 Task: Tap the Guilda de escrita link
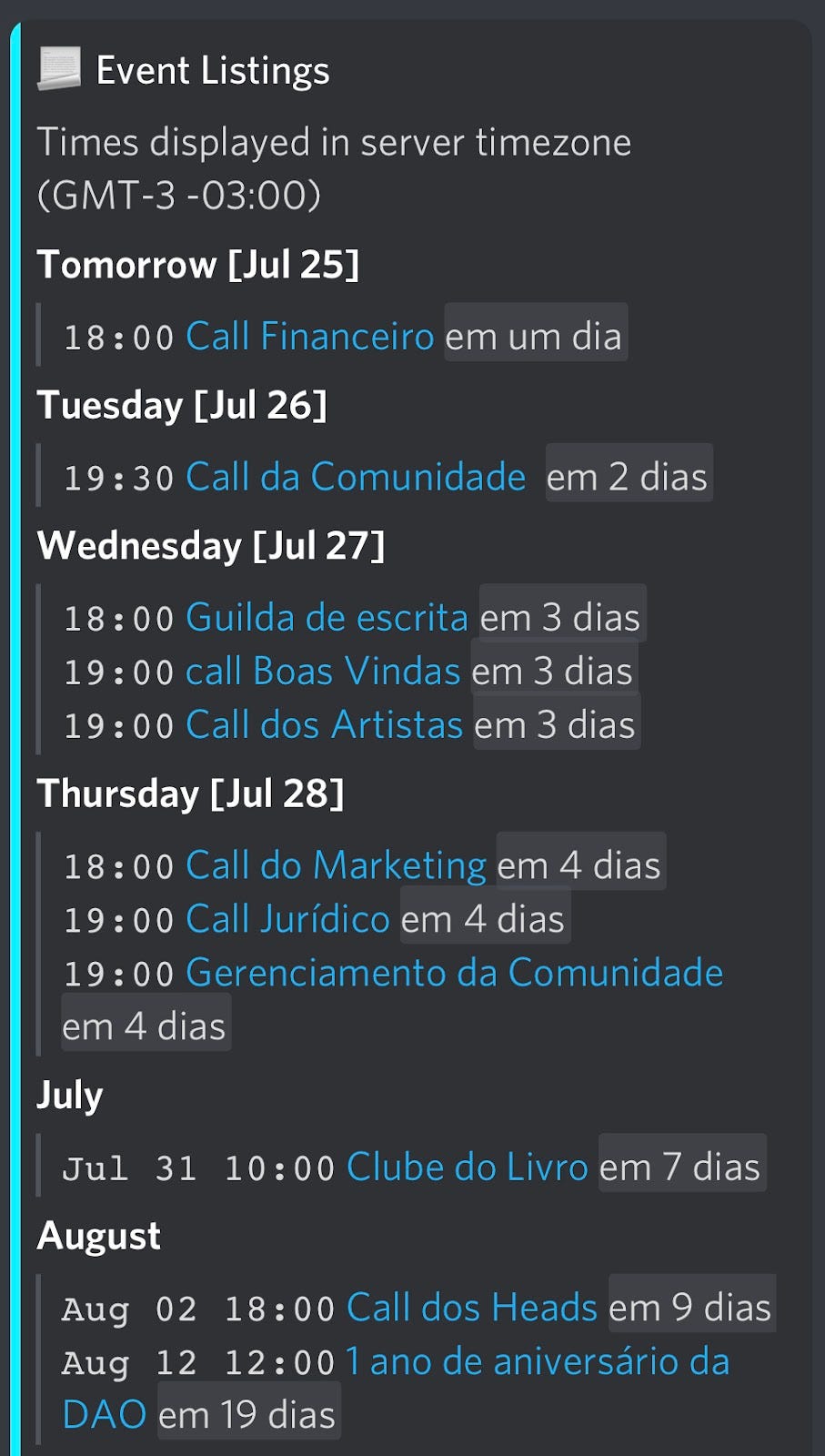[x=327, y=618]
